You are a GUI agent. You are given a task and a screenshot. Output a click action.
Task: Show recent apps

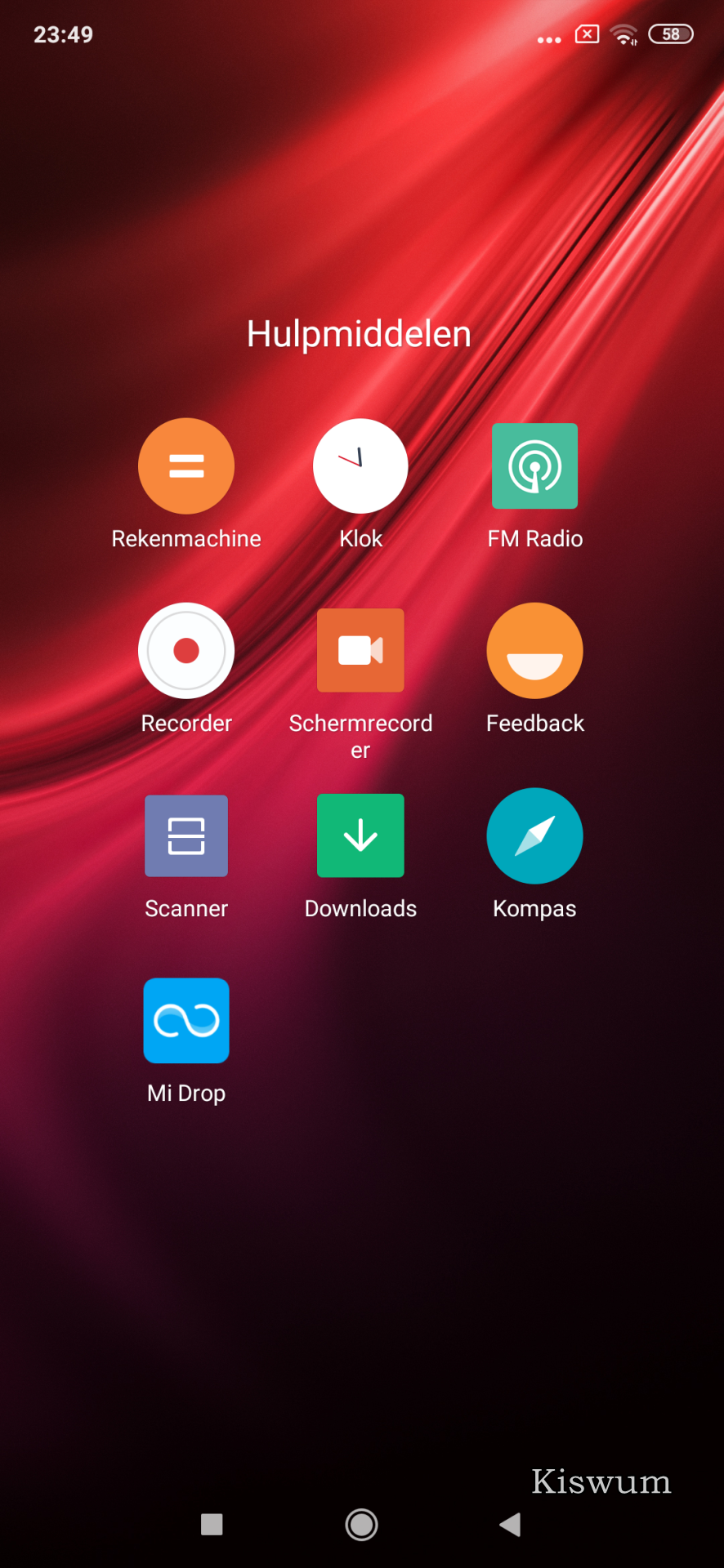point(212,1524)
